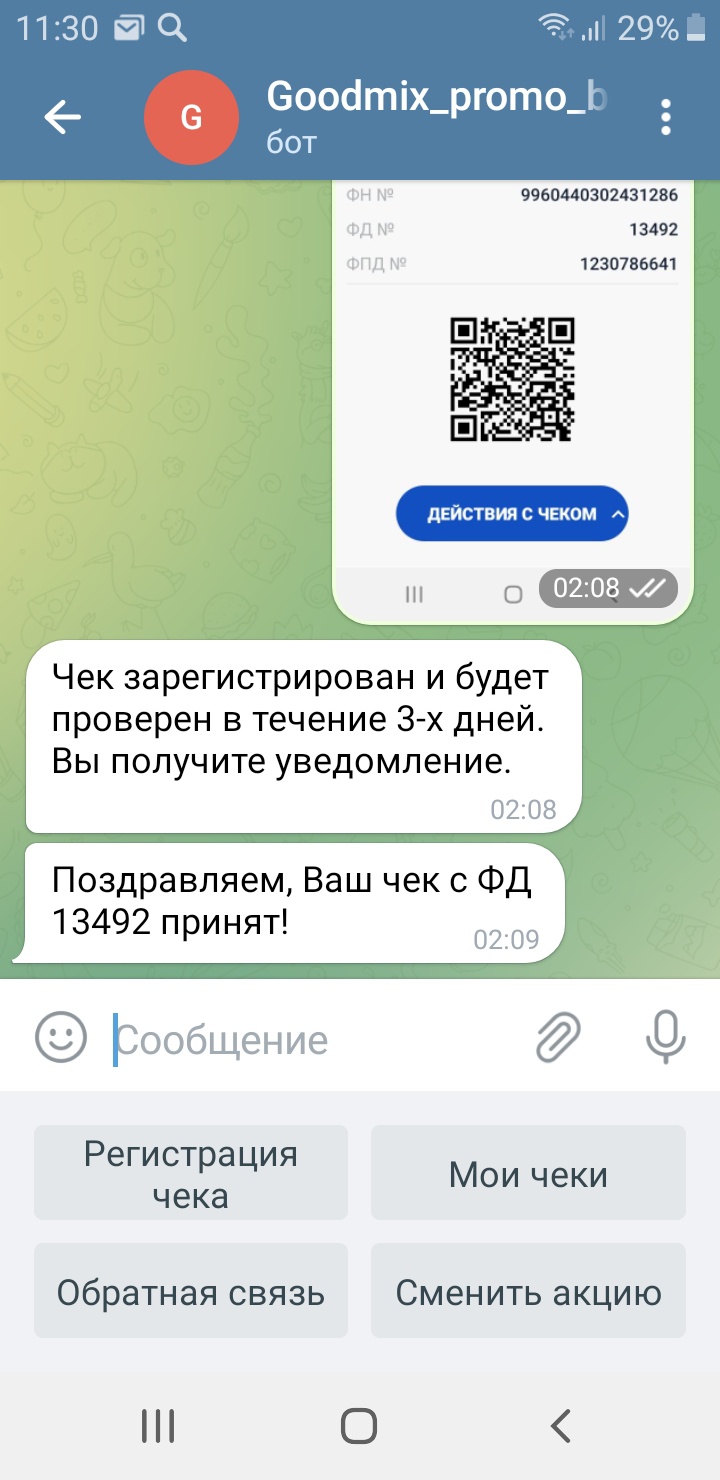The width and height of the screenshot is (720, 1480).
Task: Open Мои чеки list
Action: (x=528, y=1174)
